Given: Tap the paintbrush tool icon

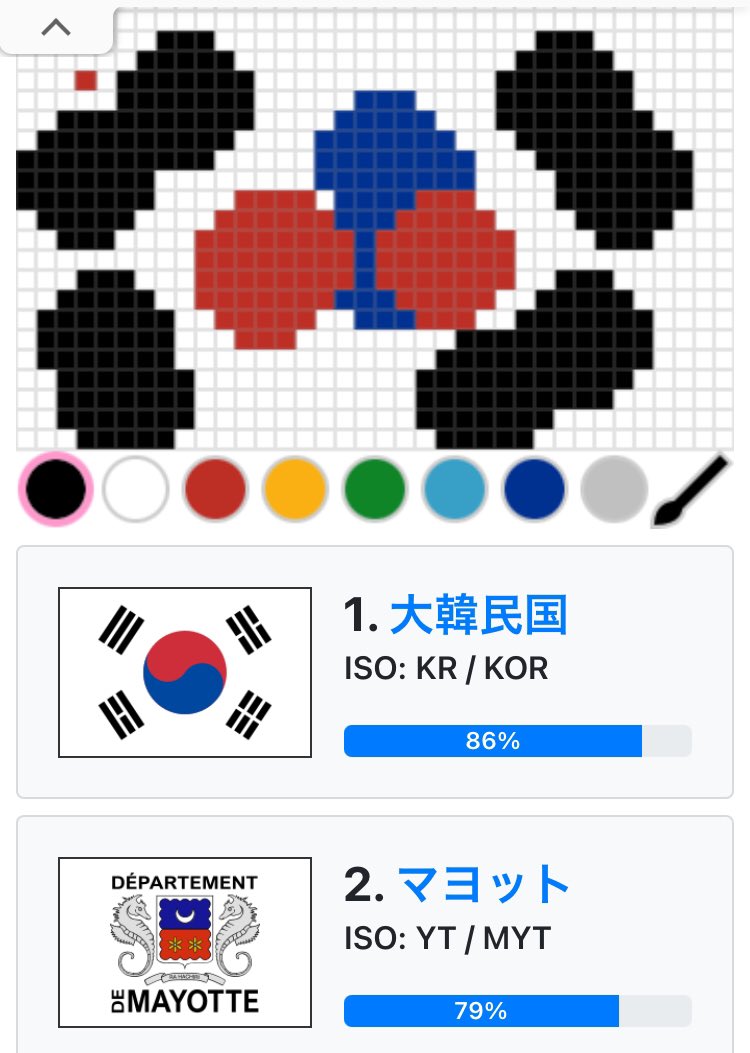Looking at the screenshot, I should click(x=691, y=490).
